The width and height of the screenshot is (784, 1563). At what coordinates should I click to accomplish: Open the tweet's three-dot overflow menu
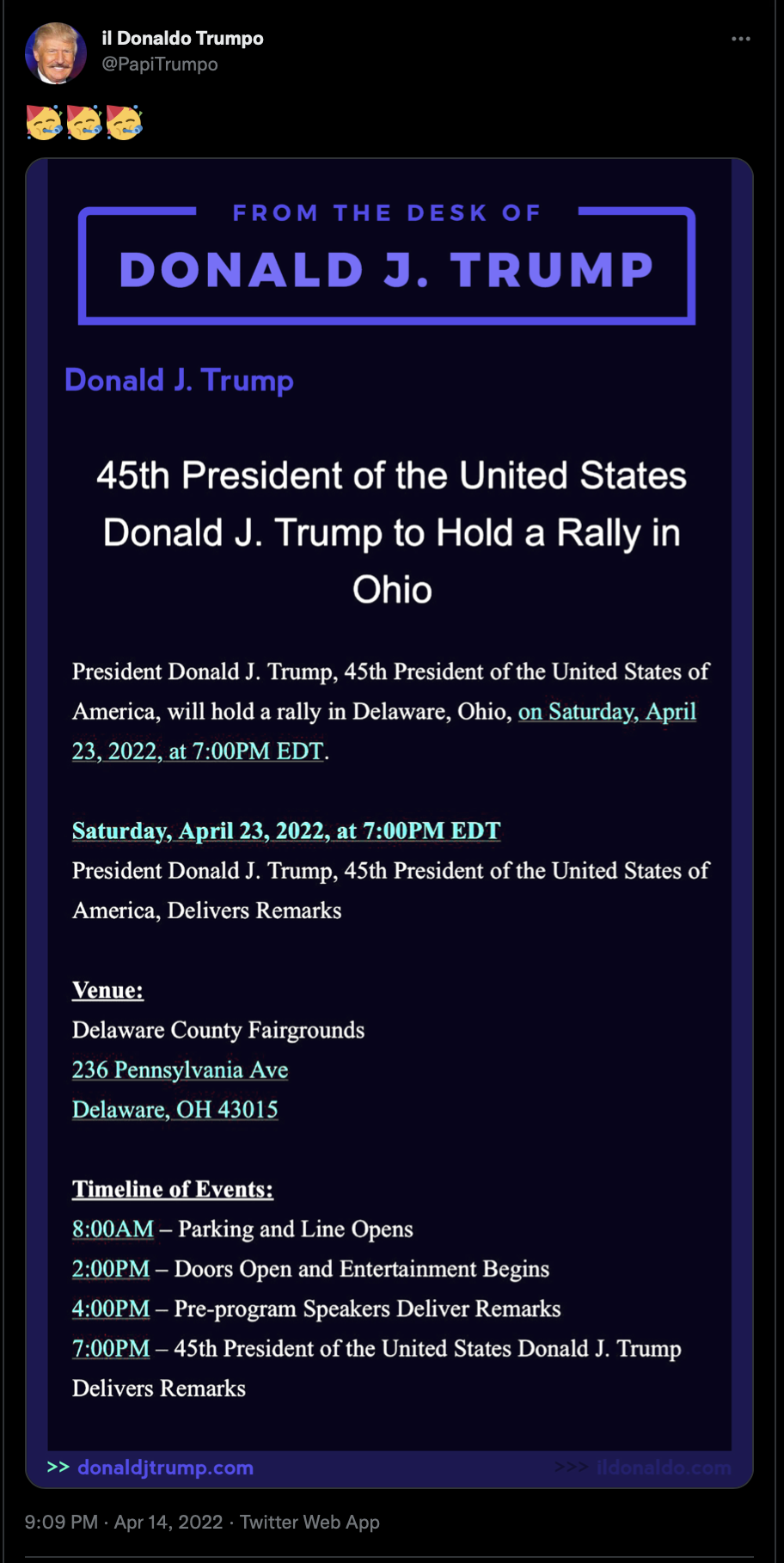pyautogui.click(x=741, y=39)
